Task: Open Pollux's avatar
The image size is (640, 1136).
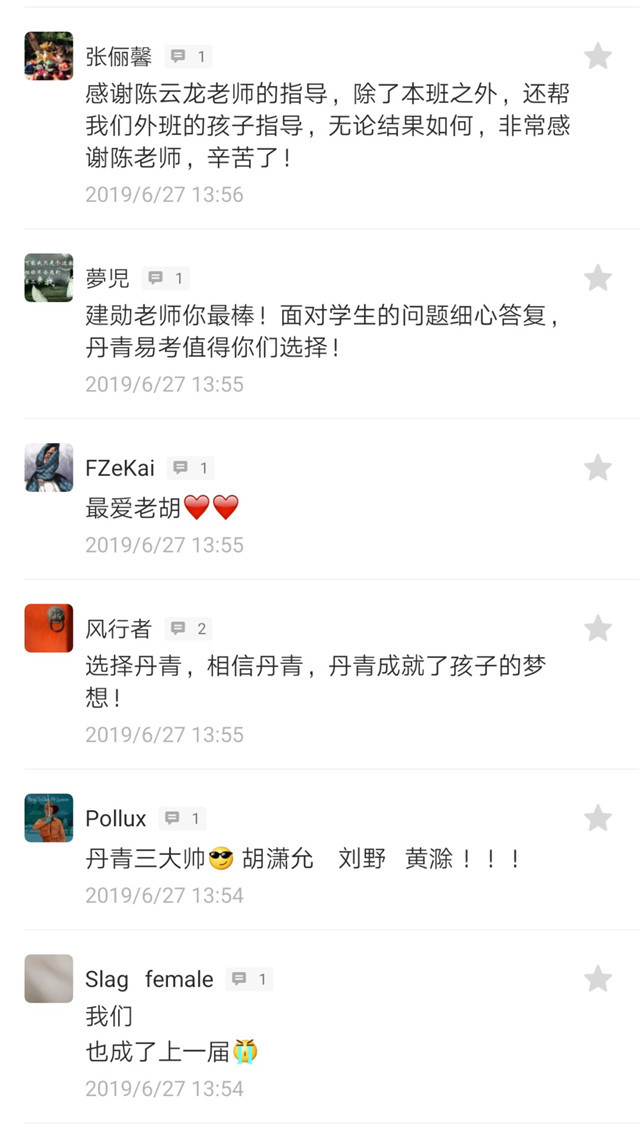Action: tap(49, 818)
